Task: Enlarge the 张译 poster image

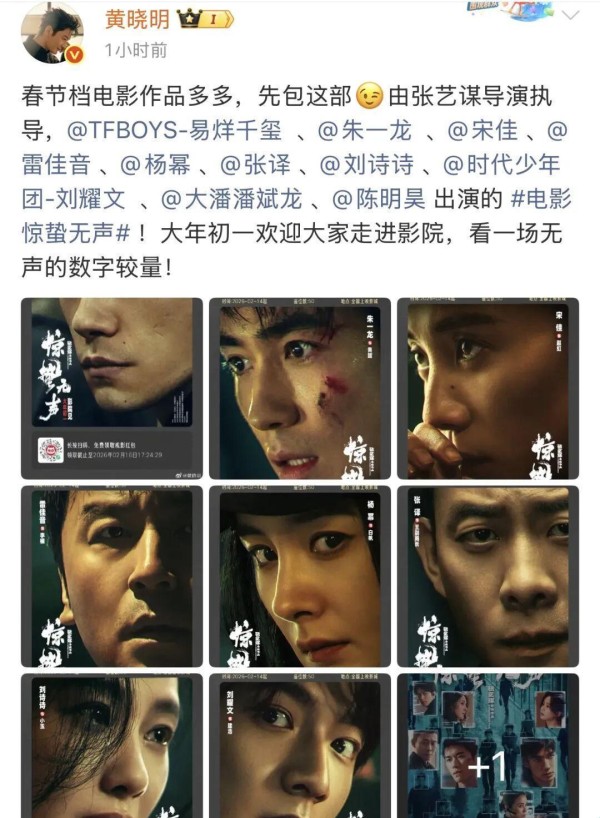Action: click(x=488, y=576)
